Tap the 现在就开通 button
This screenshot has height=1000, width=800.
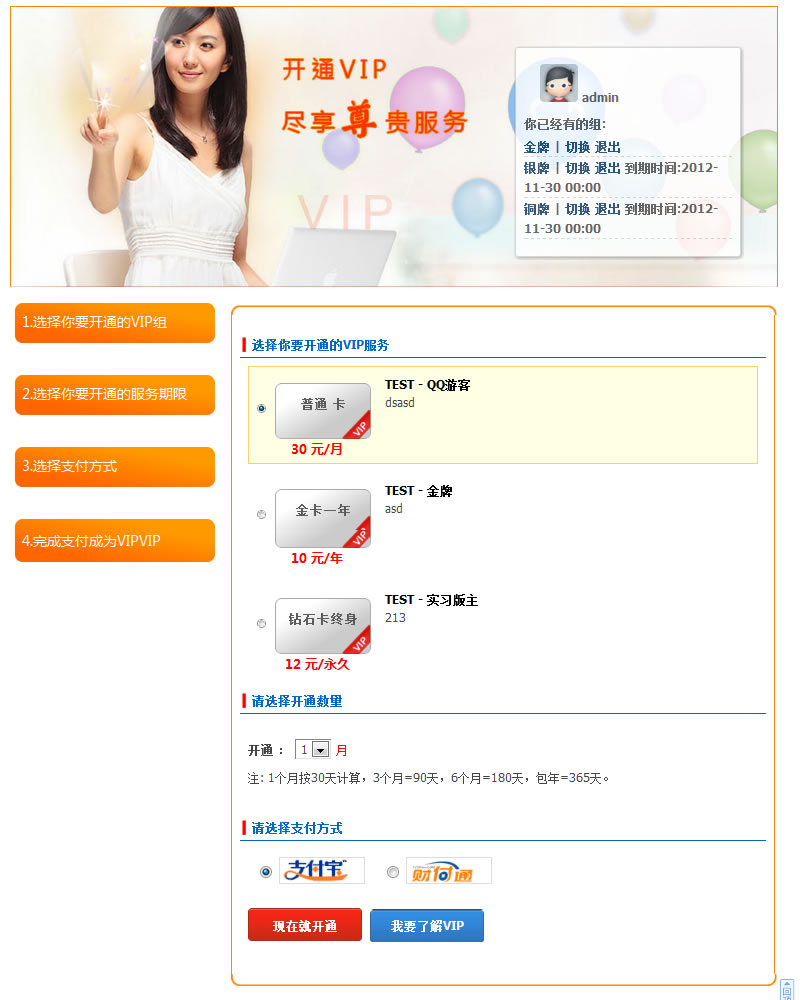point(305,926)
